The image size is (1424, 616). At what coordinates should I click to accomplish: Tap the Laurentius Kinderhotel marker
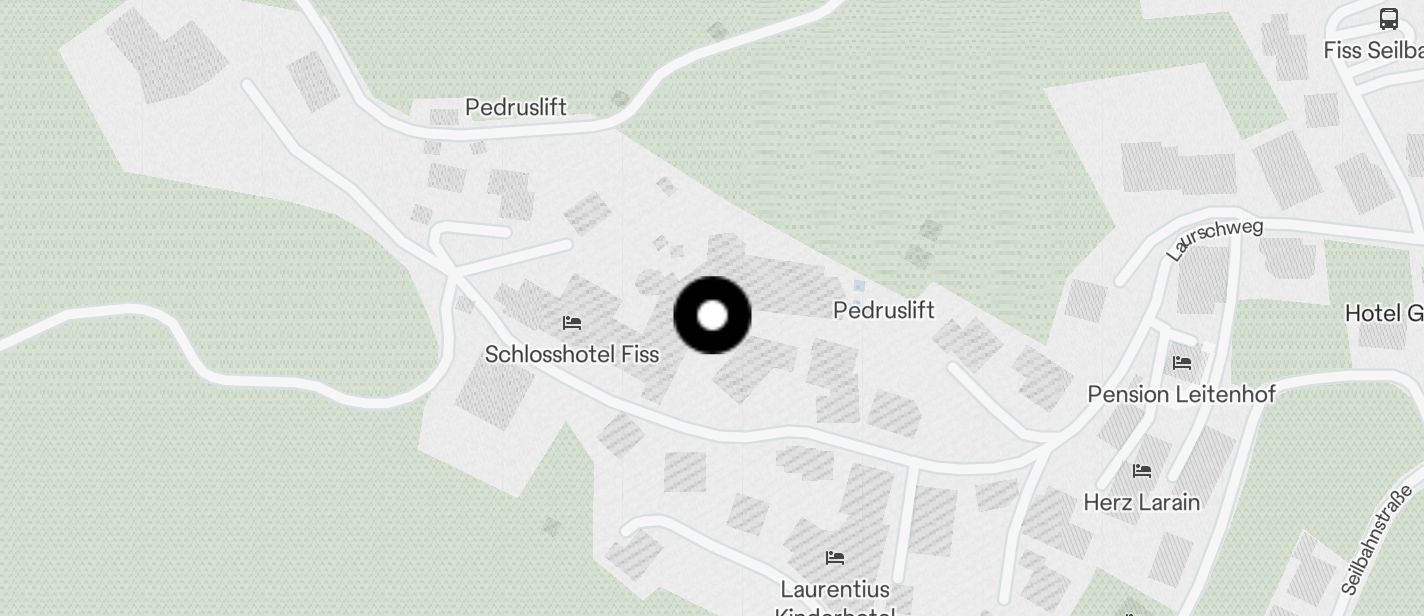pyautogui.click(x=835, y=558)
